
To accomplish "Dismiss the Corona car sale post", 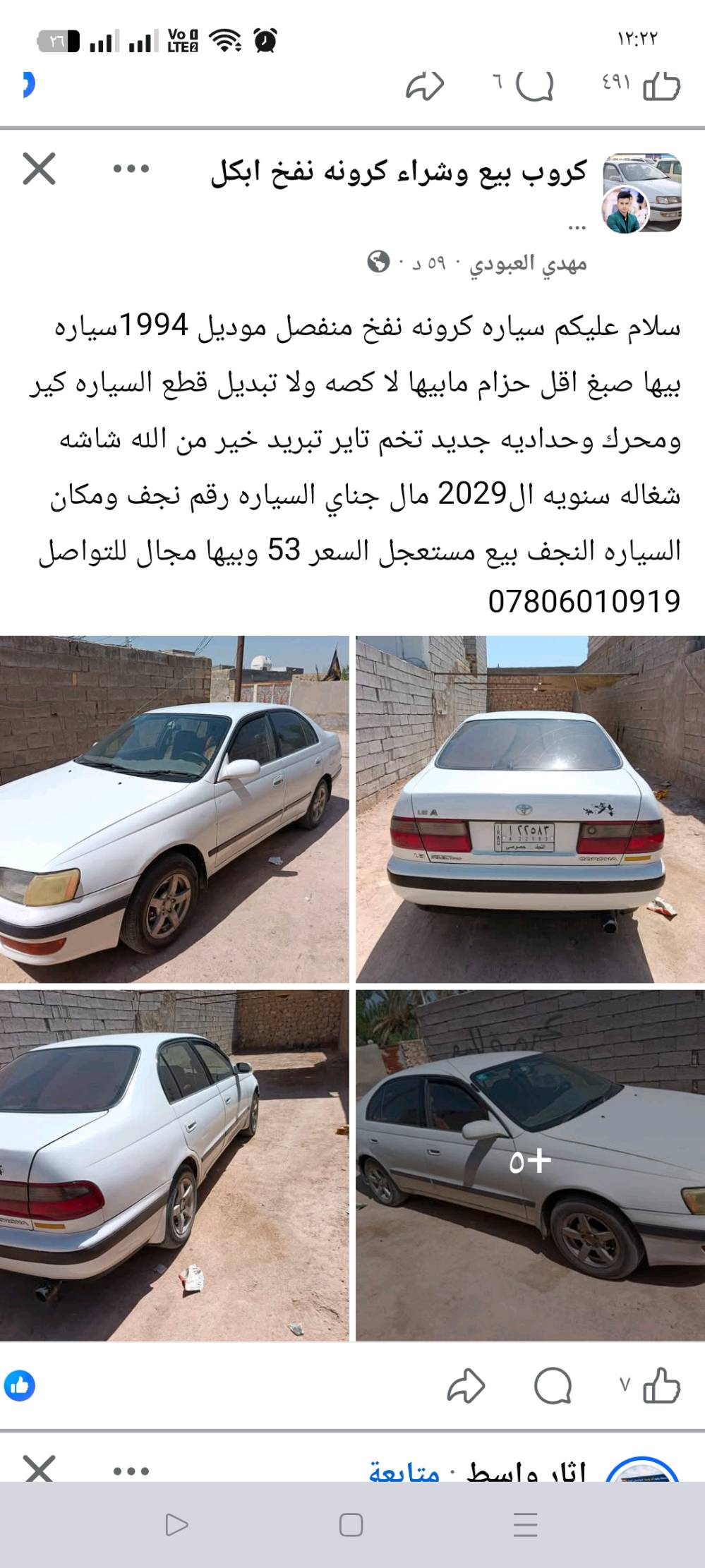I will (x=39, y=169).
